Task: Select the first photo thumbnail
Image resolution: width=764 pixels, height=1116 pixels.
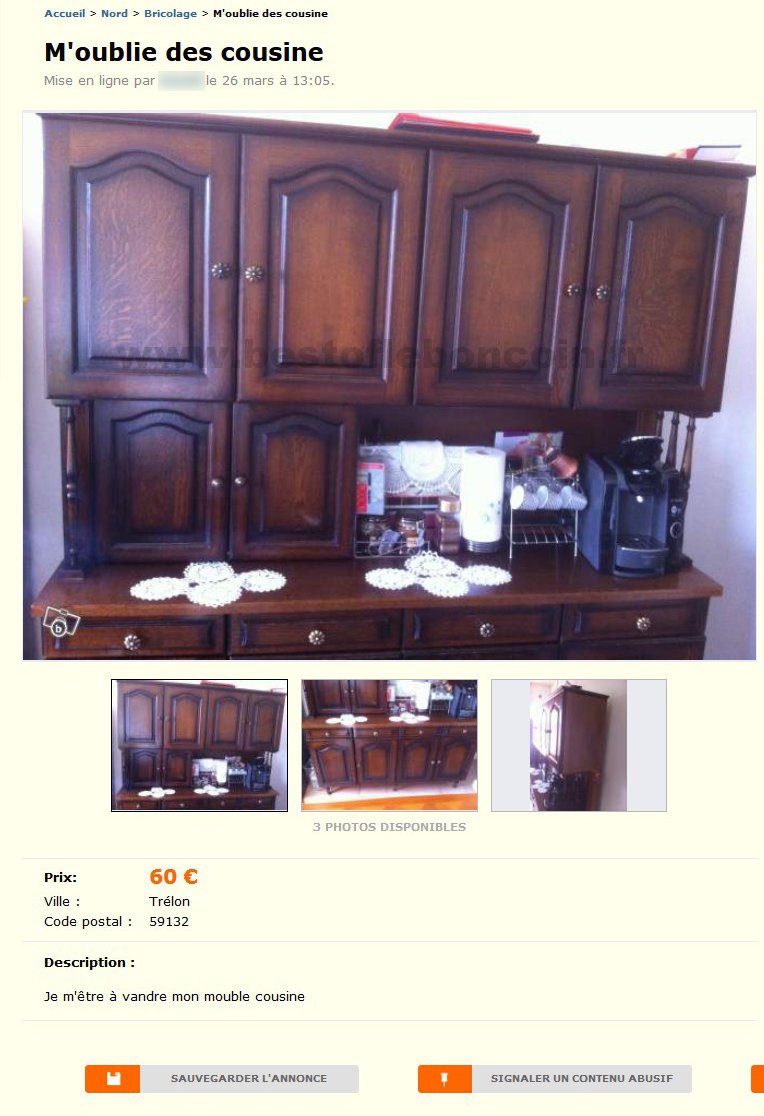Action: click(x=199, y=745)
